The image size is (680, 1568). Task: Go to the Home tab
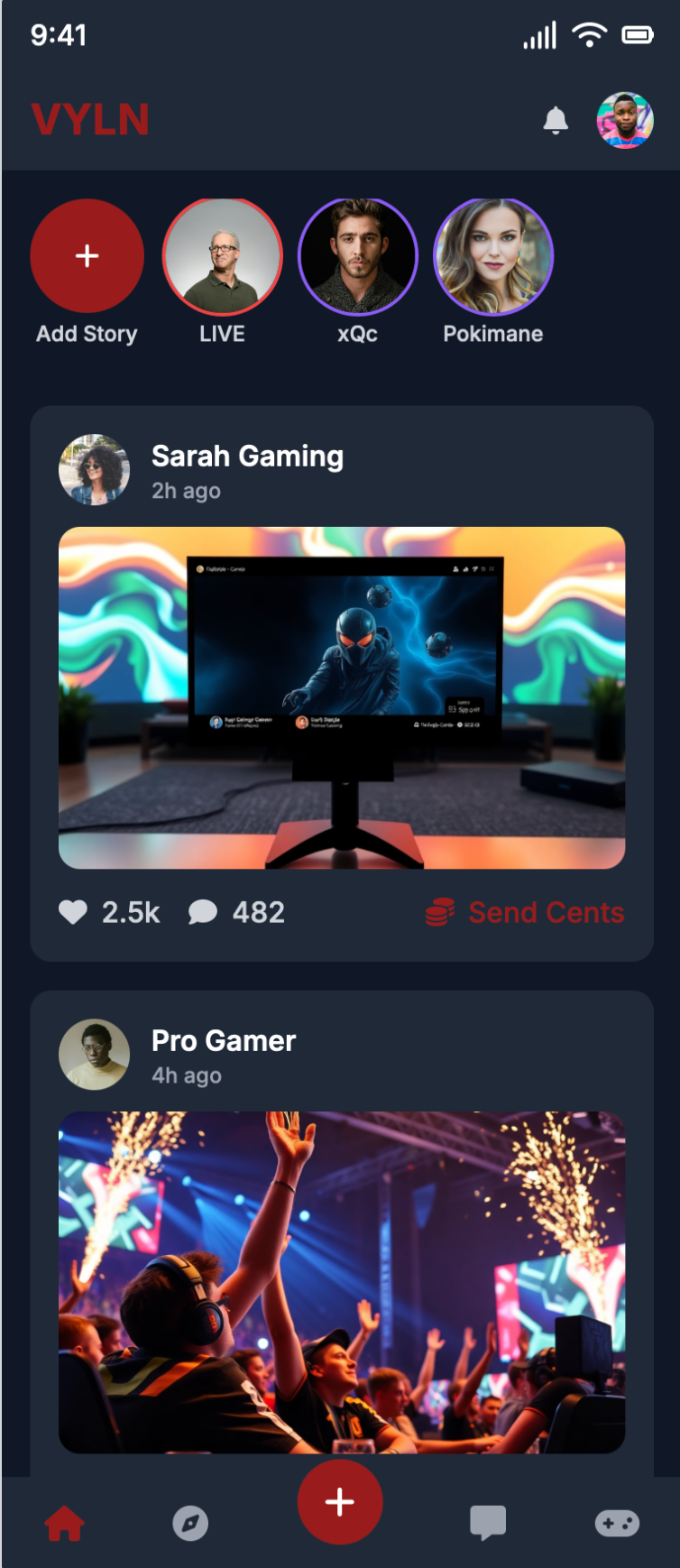(65, 1524)
